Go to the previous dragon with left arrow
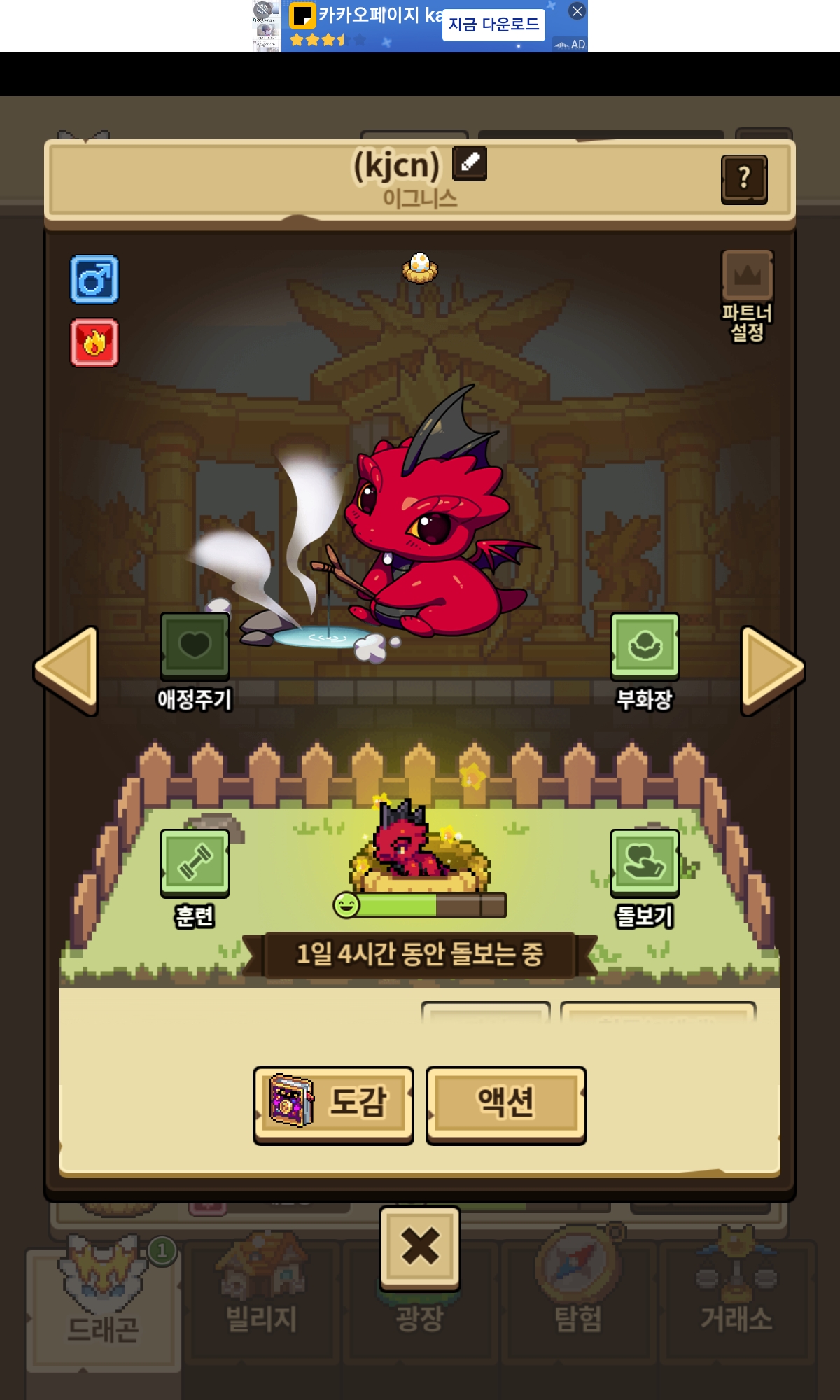This screenshot has height=1400, width=840. coord(66,670)
